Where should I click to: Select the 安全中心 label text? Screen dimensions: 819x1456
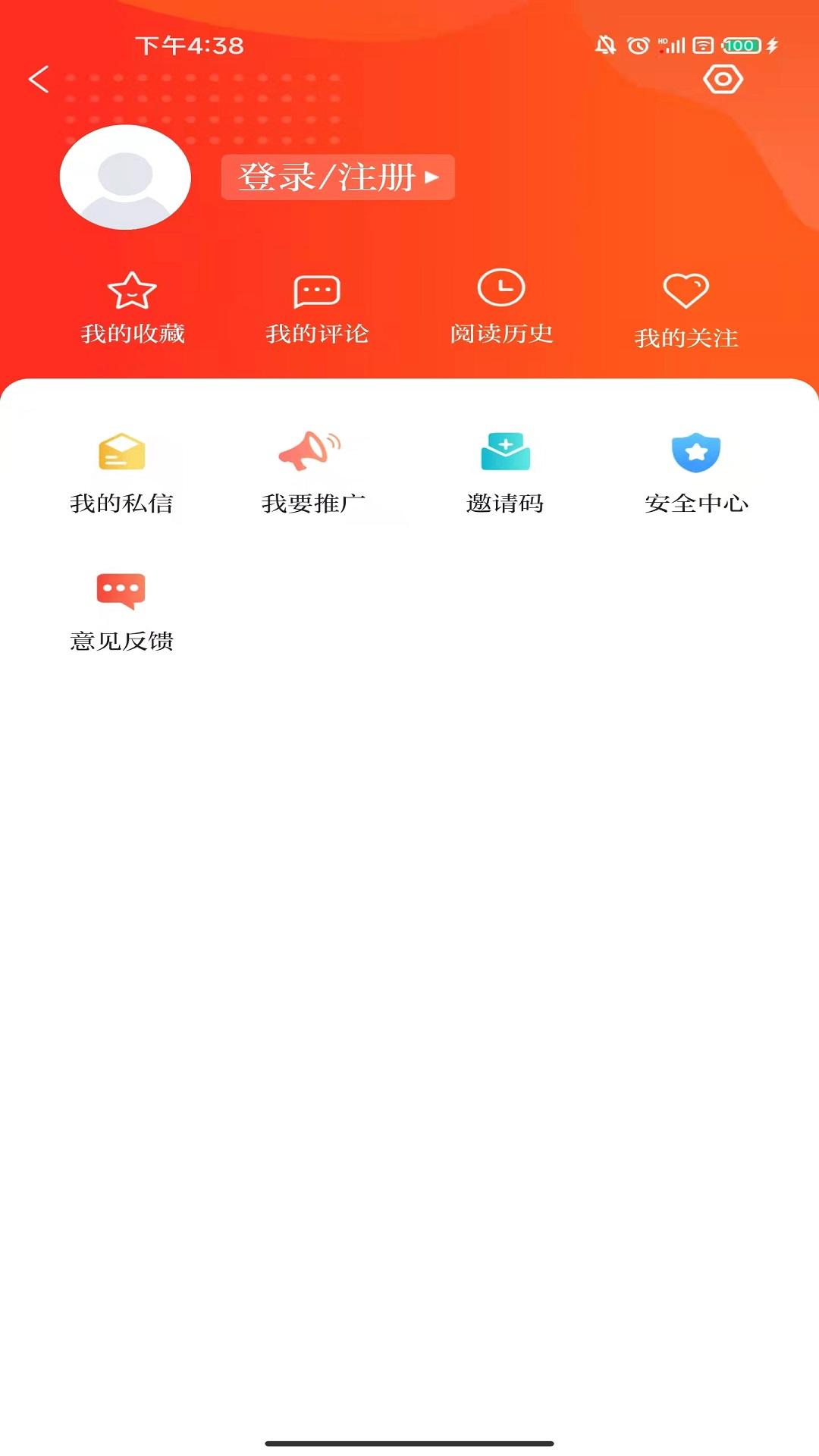696,502
